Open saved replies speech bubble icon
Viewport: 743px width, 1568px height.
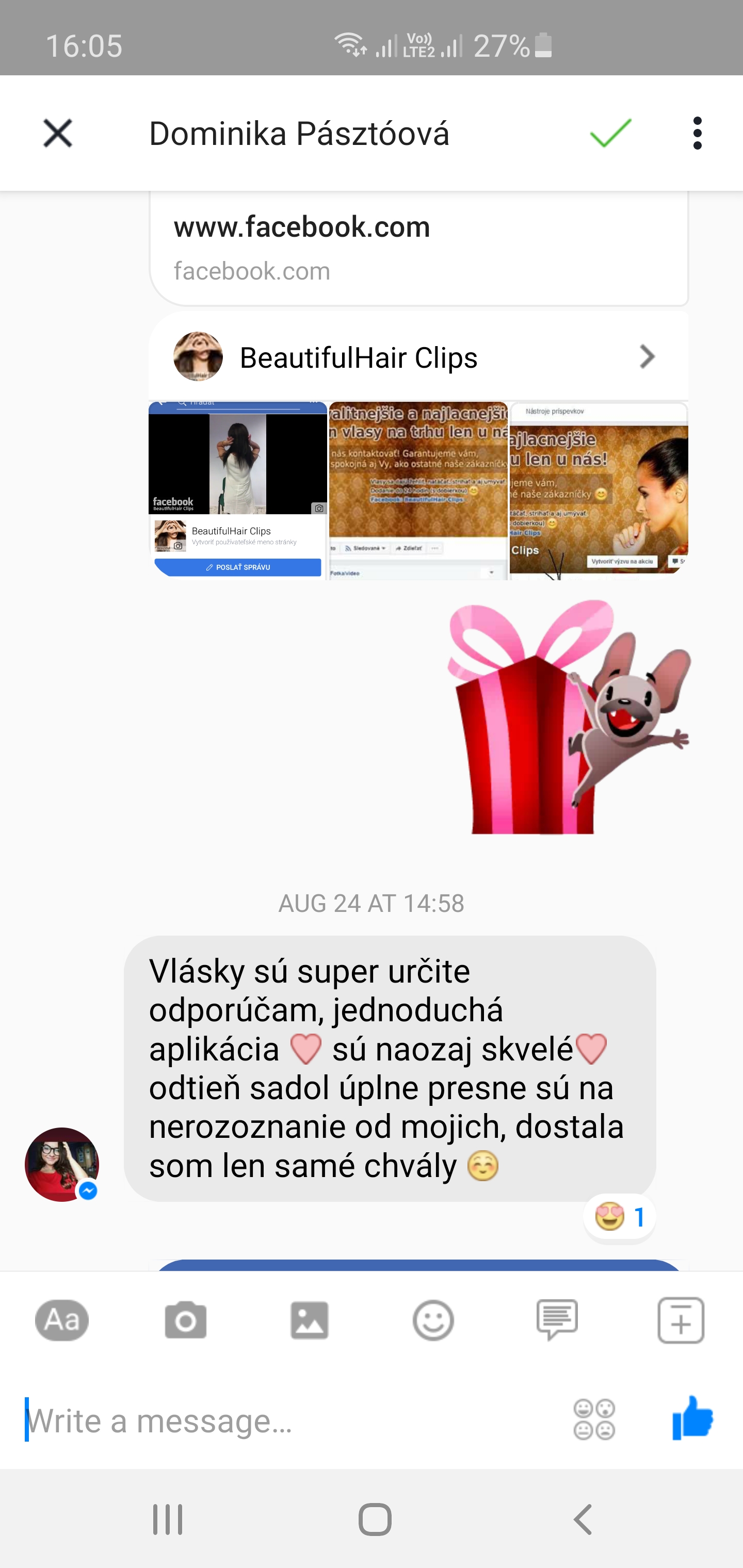(x=557, y=1320)
